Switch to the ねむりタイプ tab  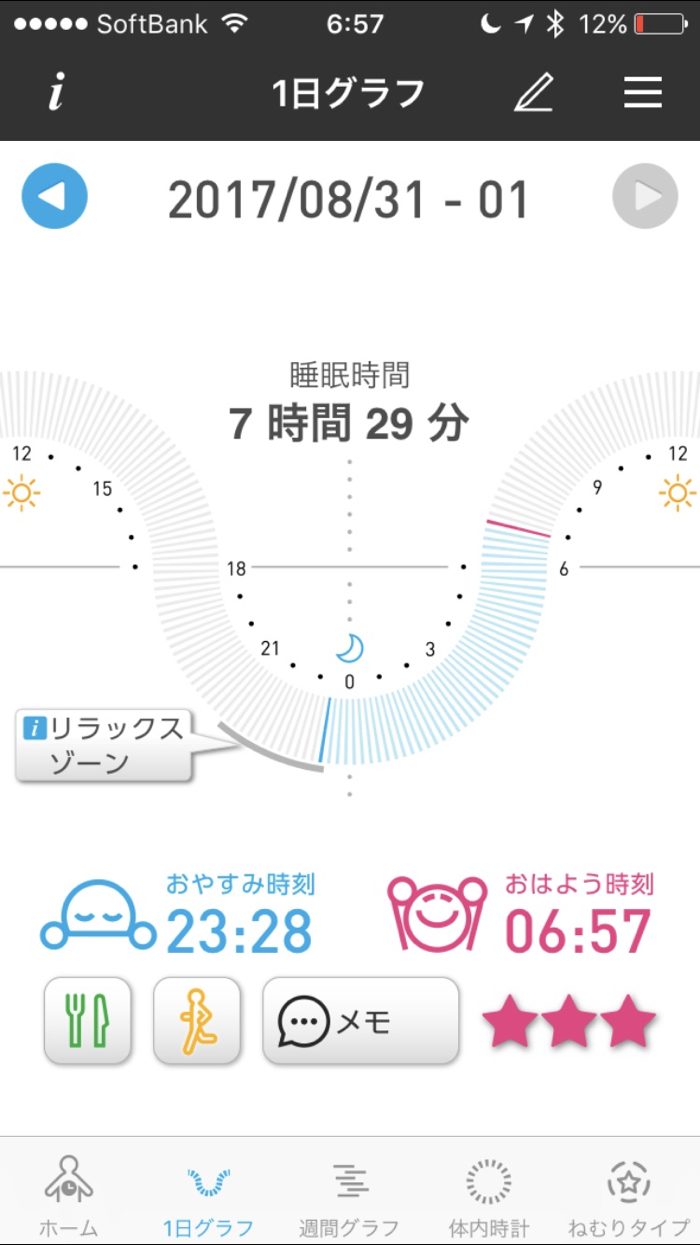coord(629,1195)
